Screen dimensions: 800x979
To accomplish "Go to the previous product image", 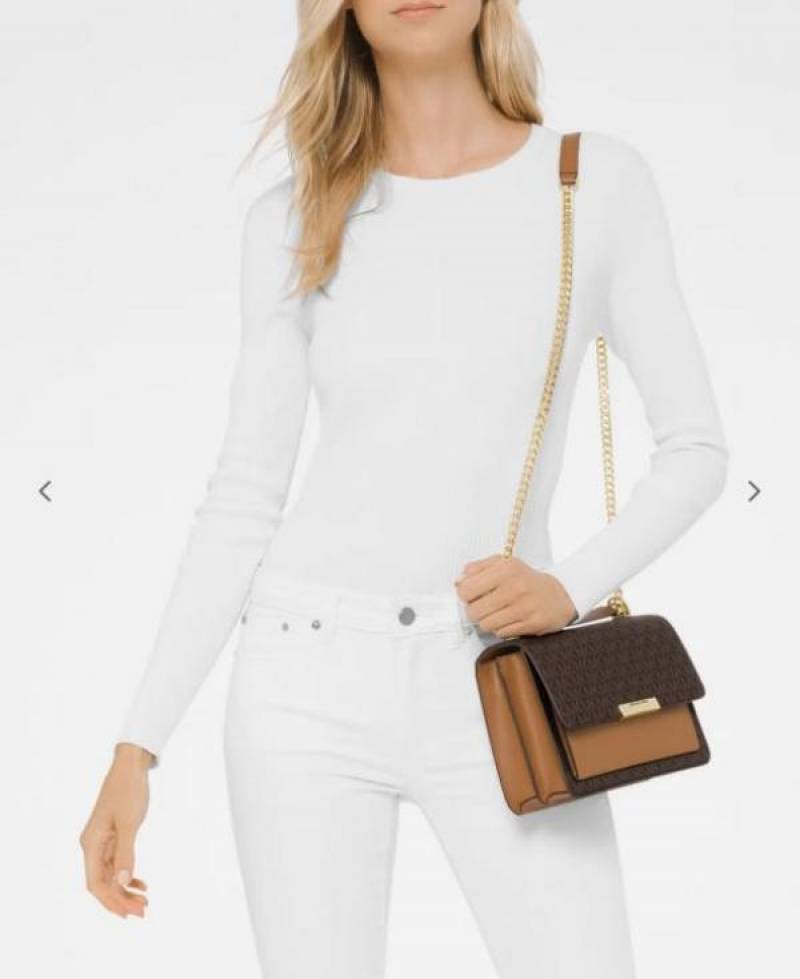I will coord(45,491).
